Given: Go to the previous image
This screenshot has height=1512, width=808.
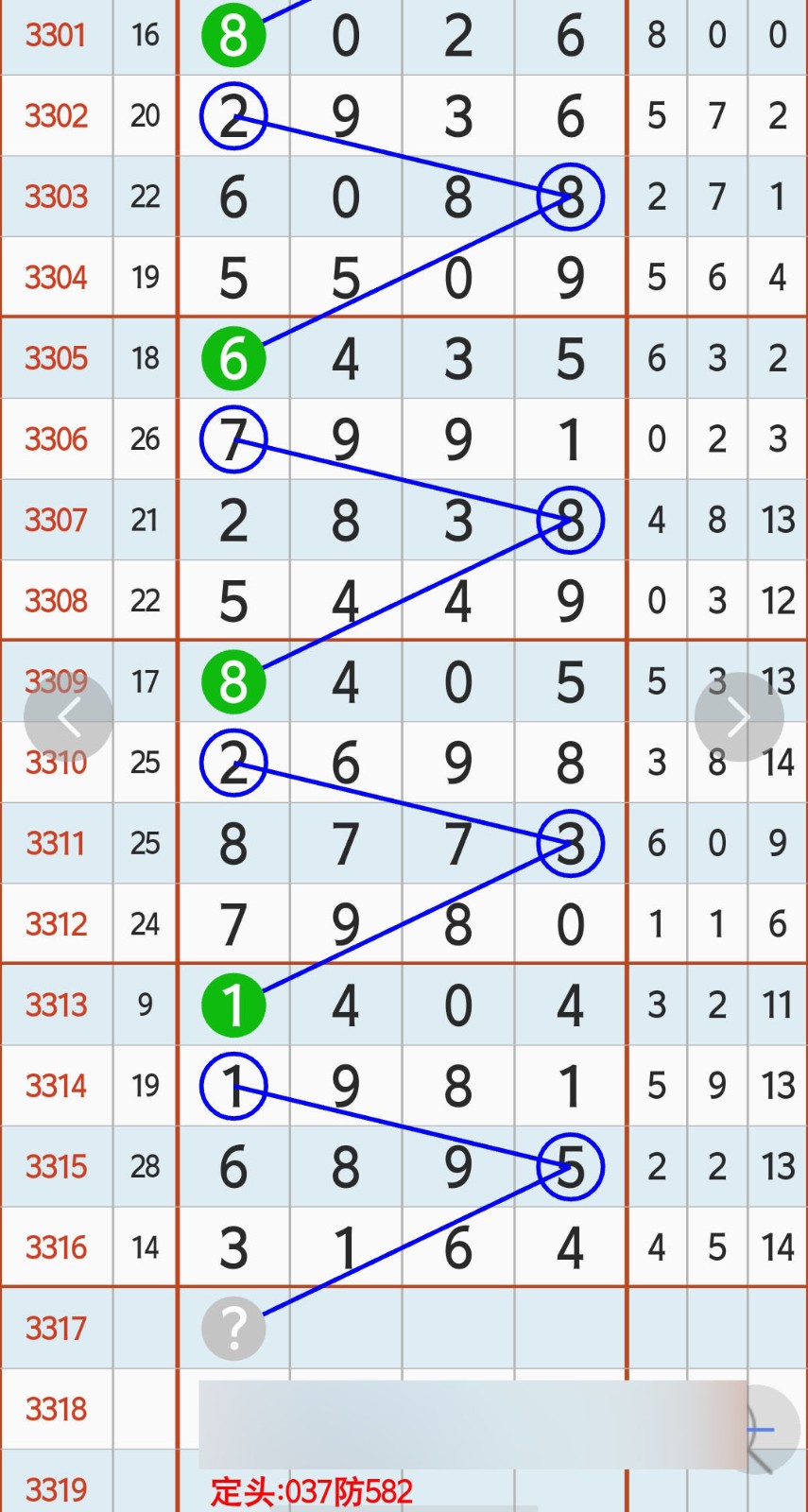Looking at the screenshot, I should [68, 717].
